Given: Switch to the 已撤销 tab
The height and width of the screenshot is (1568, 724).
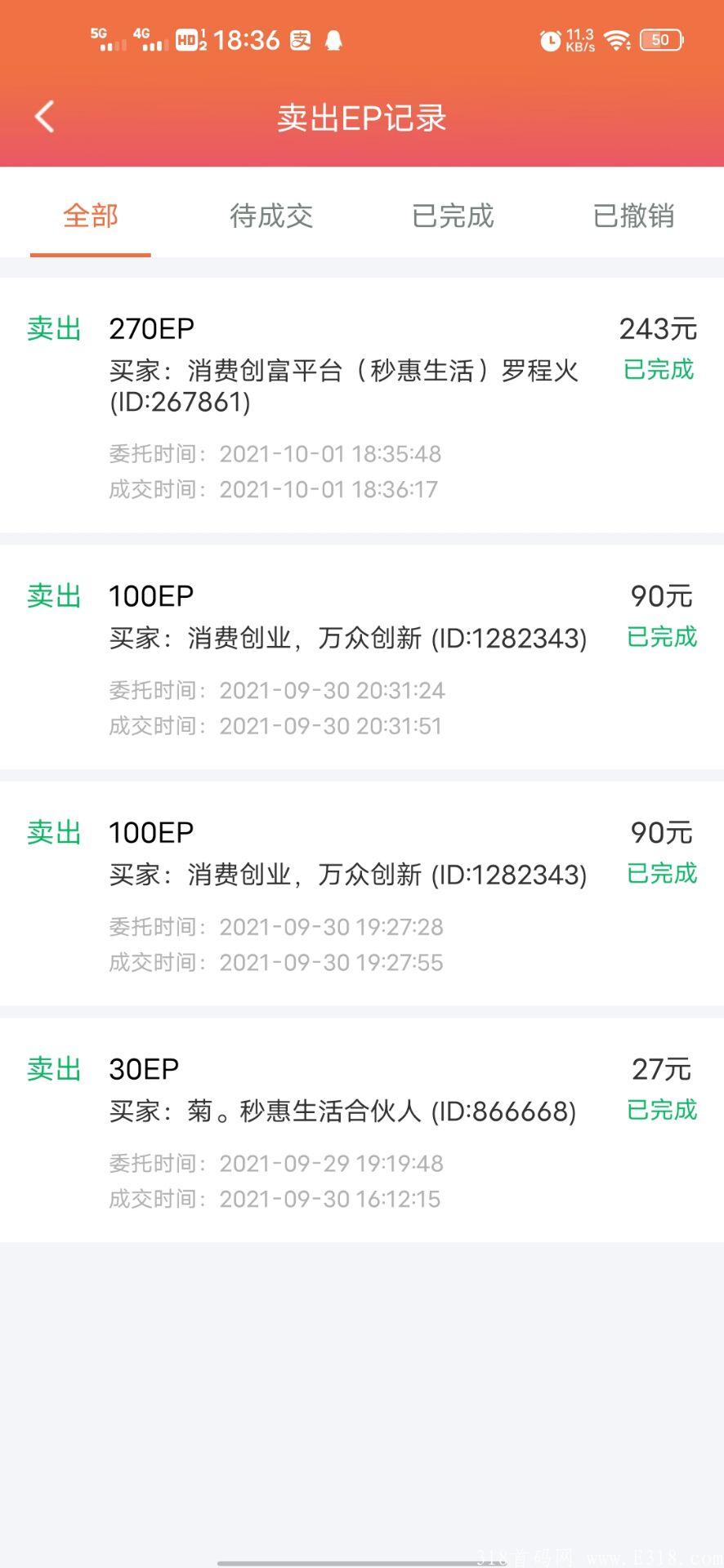Looking at the screenshot, I should (634, 216).
